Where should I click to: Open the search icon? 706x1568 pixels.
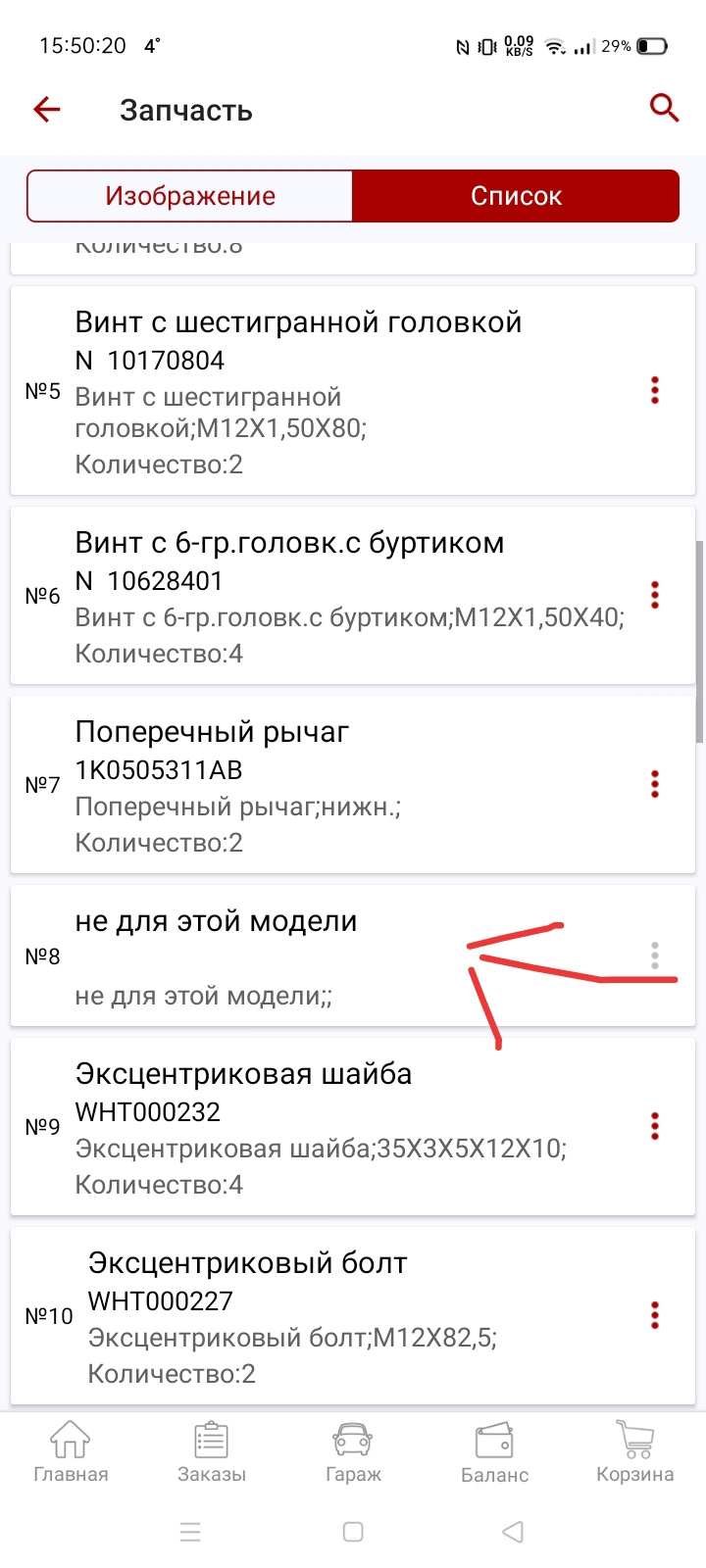[664, 108]
